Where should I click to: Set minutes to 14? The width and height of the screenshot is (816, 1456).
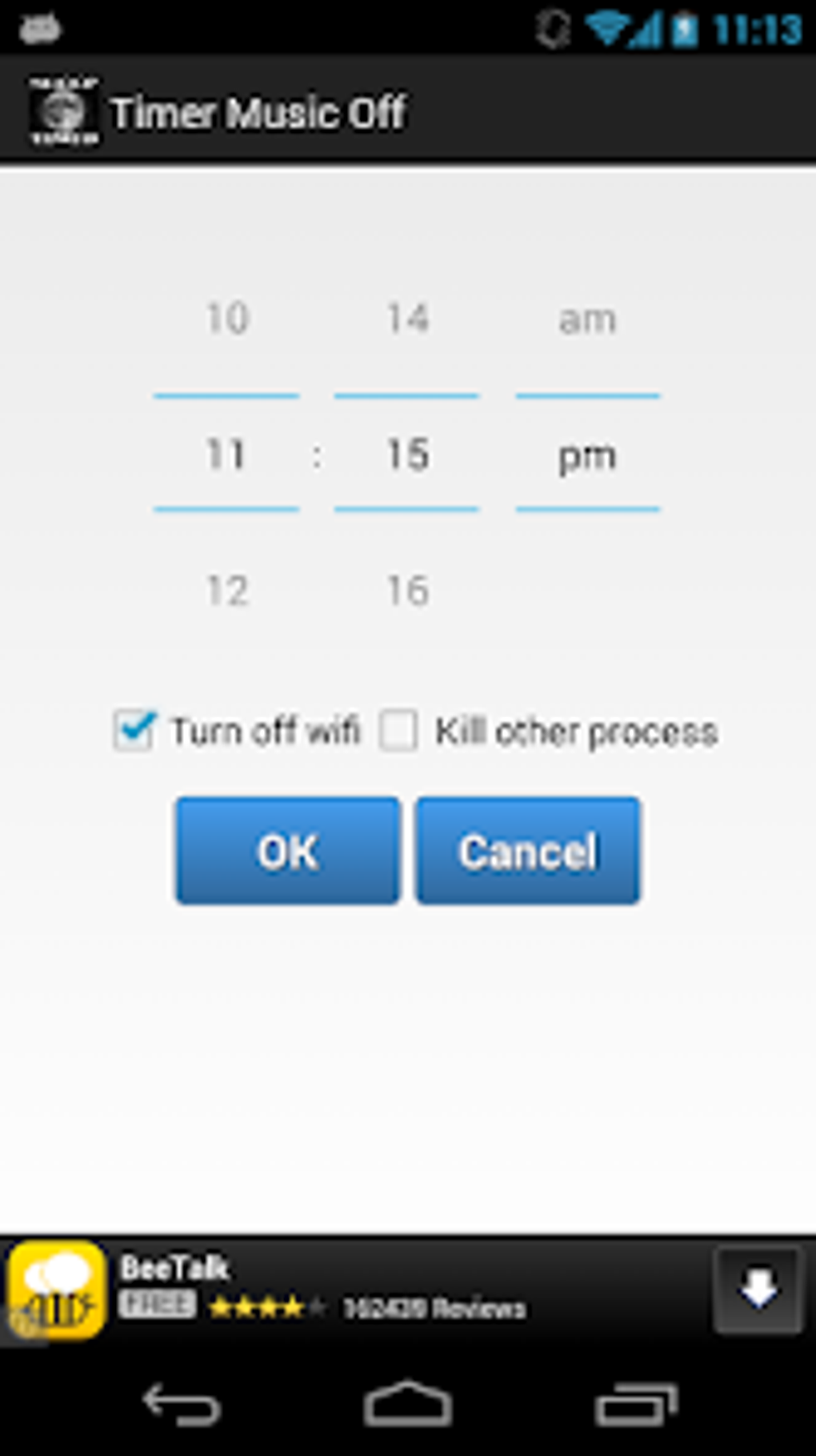click(x=407, y=318)
